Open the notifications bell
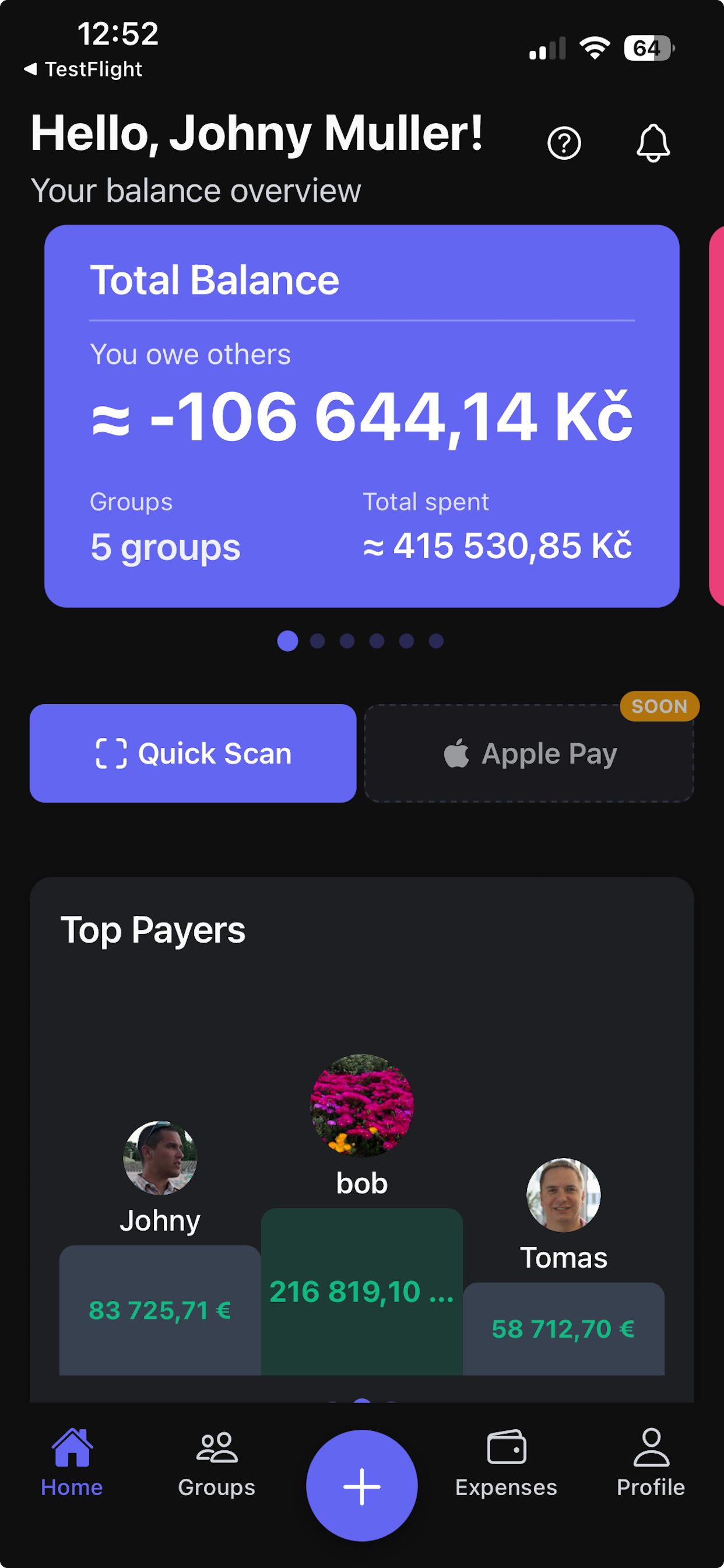 point(652,143)
